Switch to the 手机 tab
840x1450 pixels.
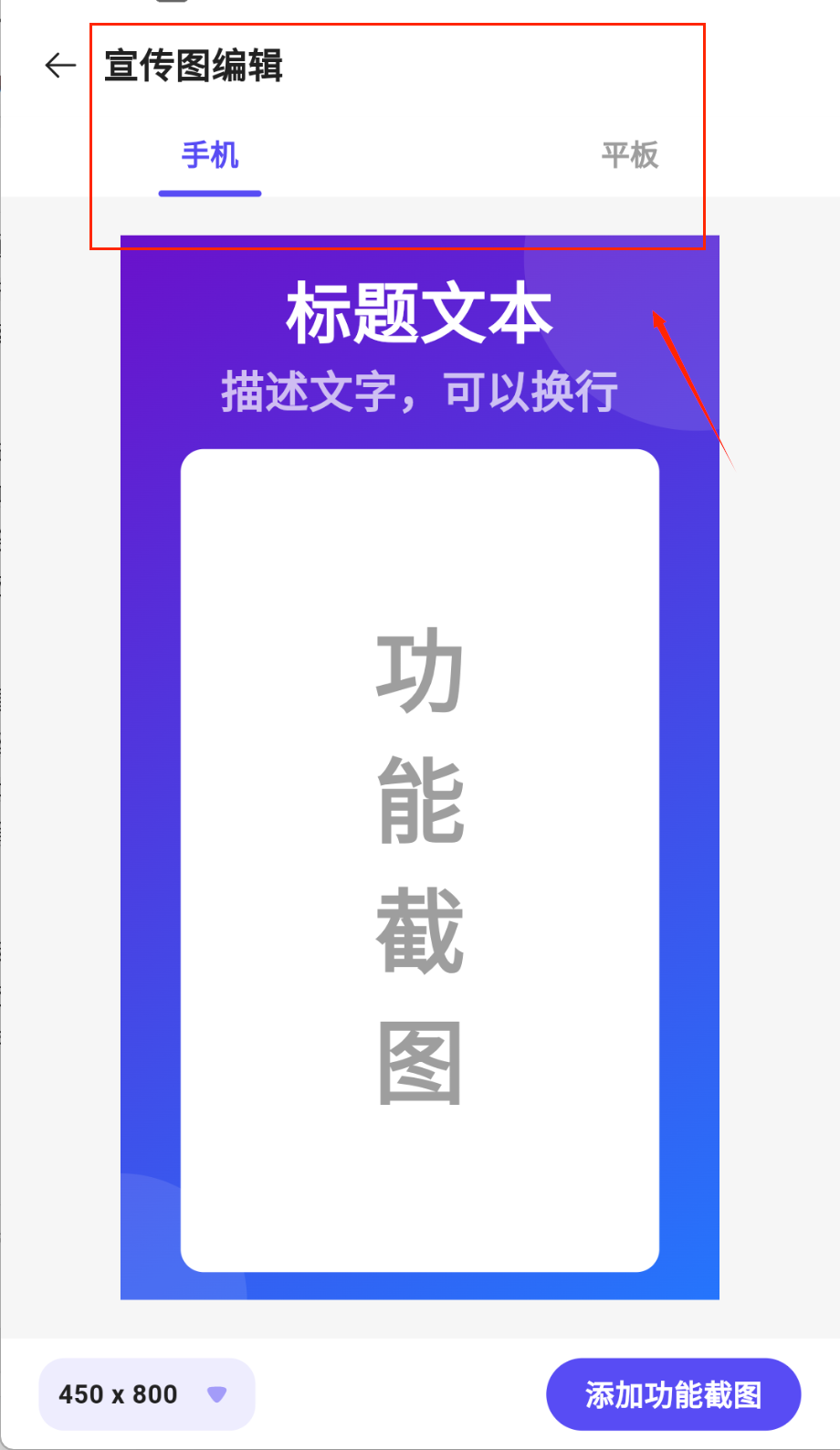coord(210,156)
